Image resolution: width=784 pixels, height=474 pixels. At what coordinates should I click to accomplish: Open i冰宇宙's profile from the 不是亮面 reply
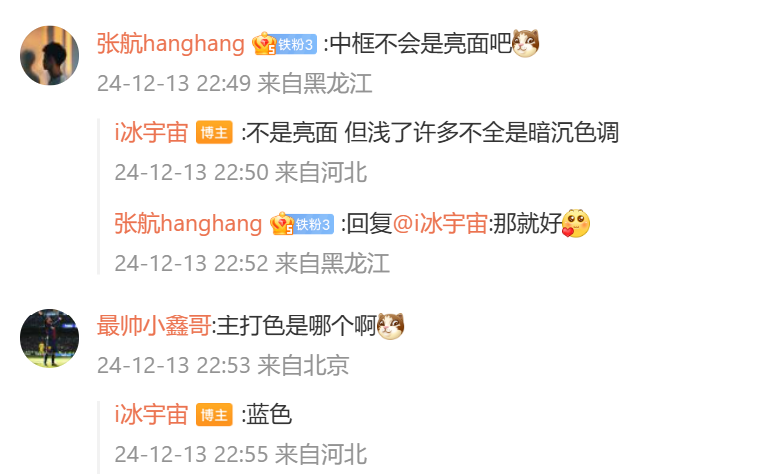151,133
